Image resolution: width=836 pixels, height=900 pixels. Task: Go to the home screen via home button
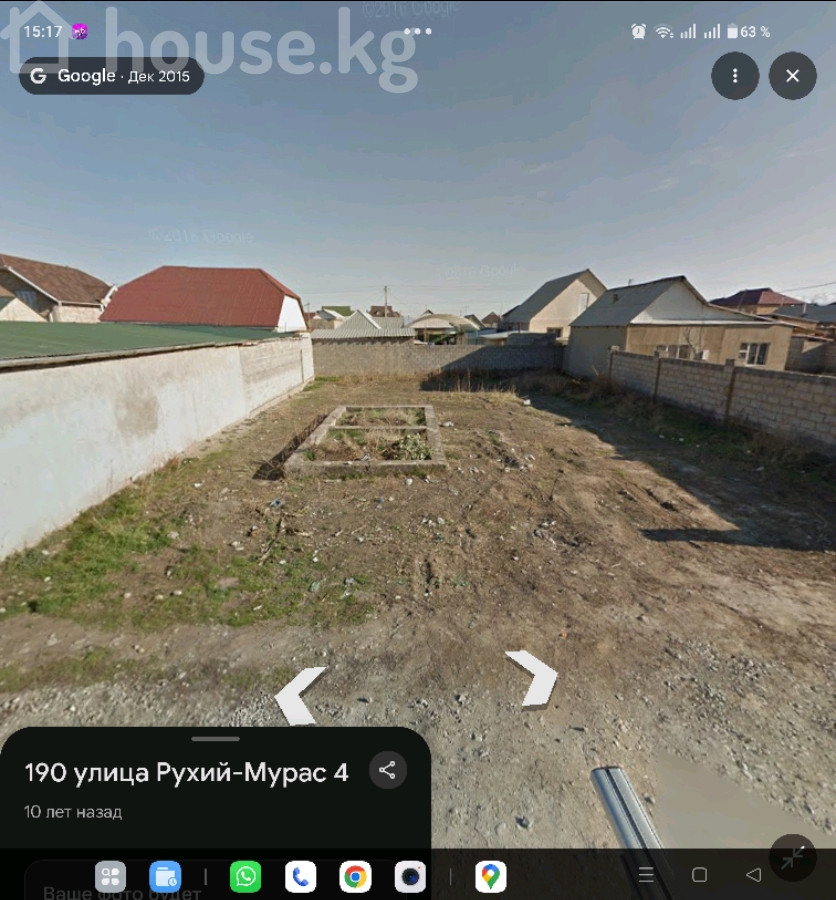point(699,875)
